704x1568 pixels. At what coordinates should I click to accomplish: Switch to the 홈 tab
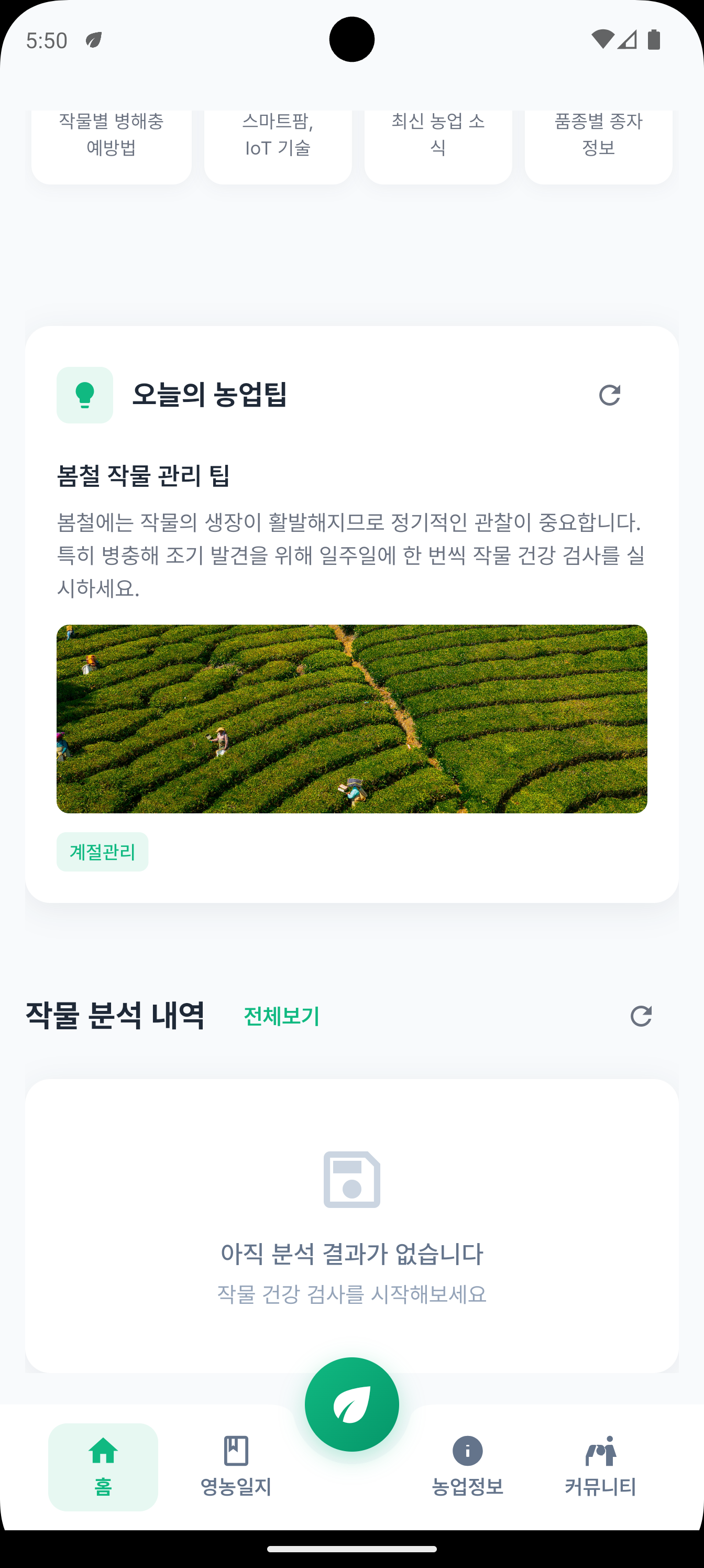(103, 1466)
